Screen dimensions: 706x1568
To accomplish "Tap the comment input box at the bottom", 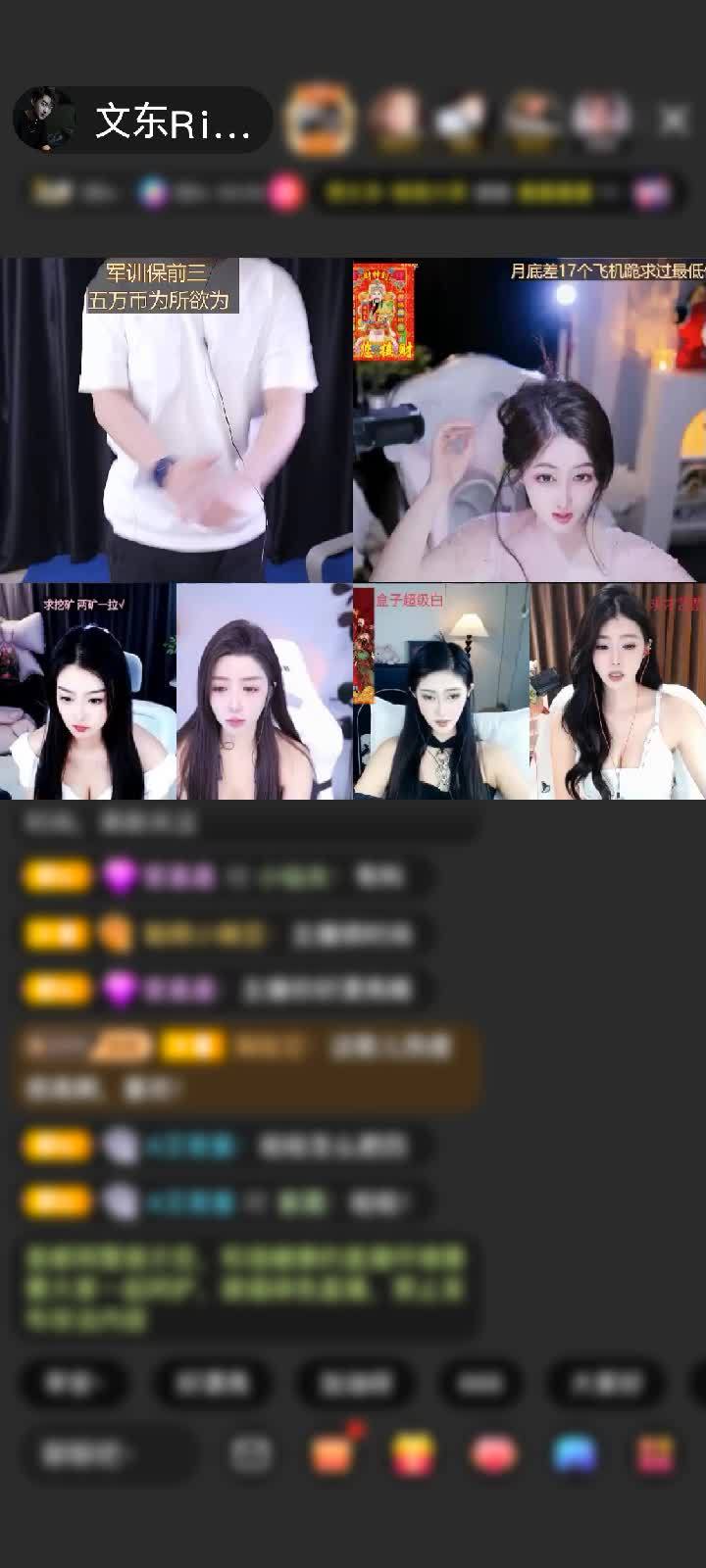I will (108, 1454).
